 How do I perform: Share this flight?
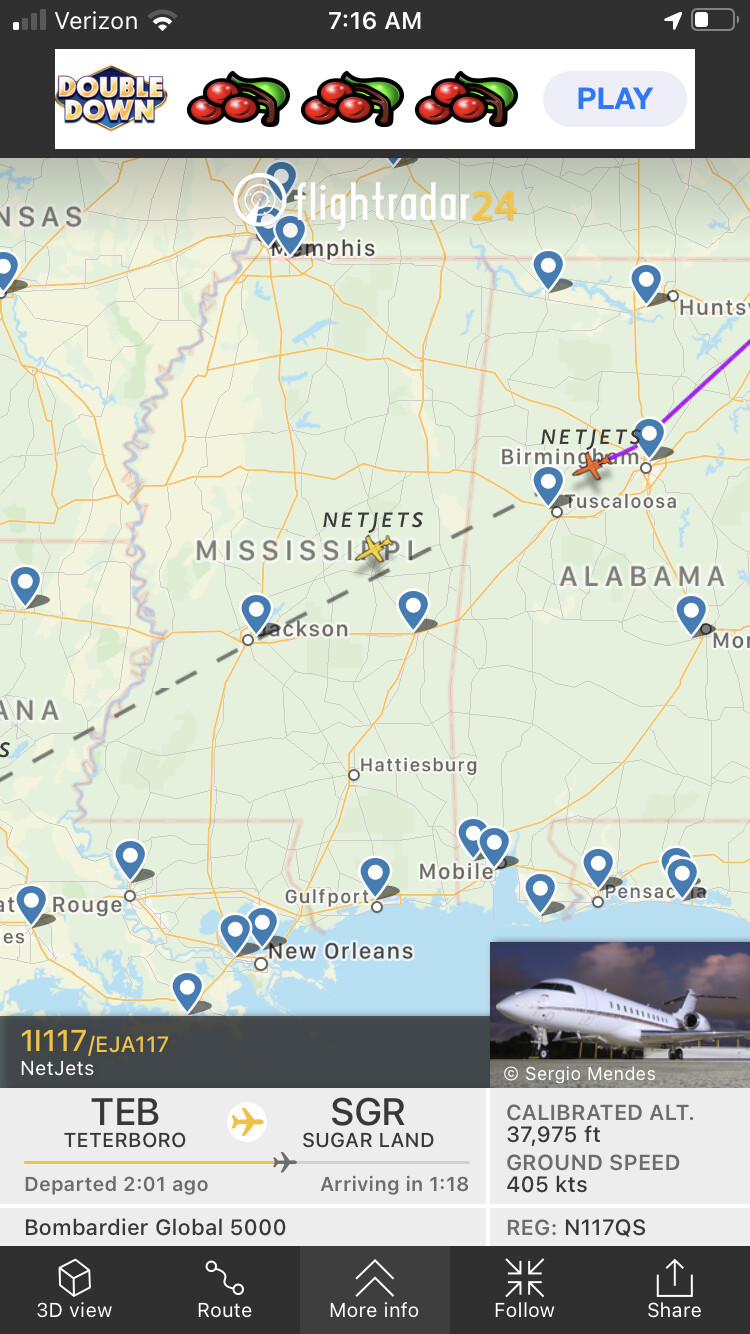pyautogui.click(x=674, y=1289)
